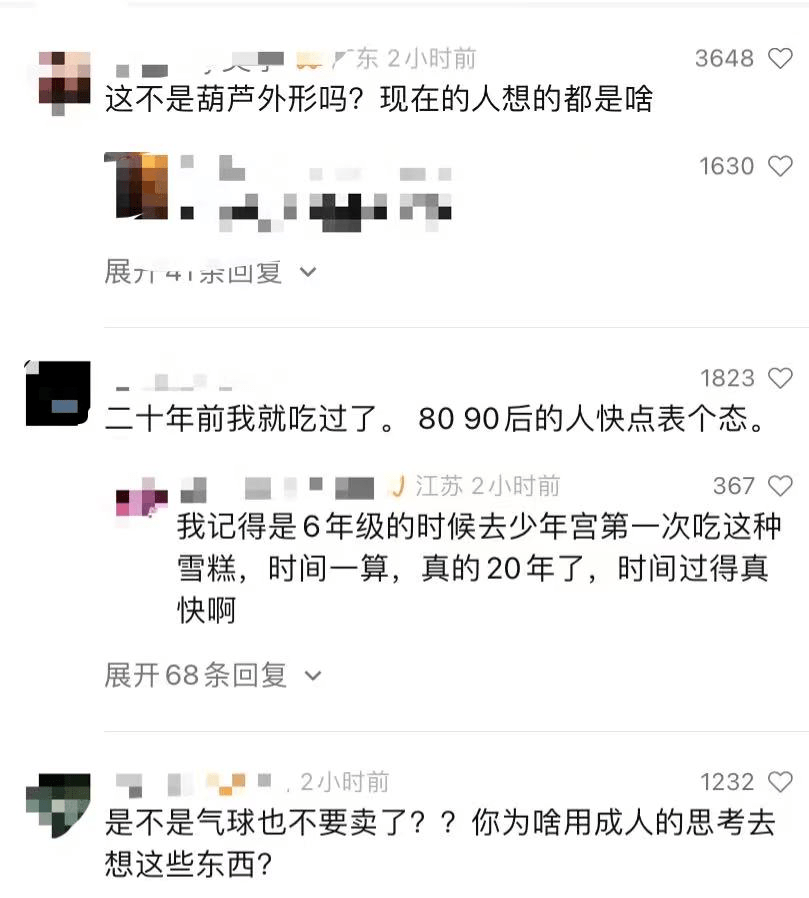Viewport: 809px width, 898px height.
Task: Like the reply with 1630 likes
Action: (780, 166)
